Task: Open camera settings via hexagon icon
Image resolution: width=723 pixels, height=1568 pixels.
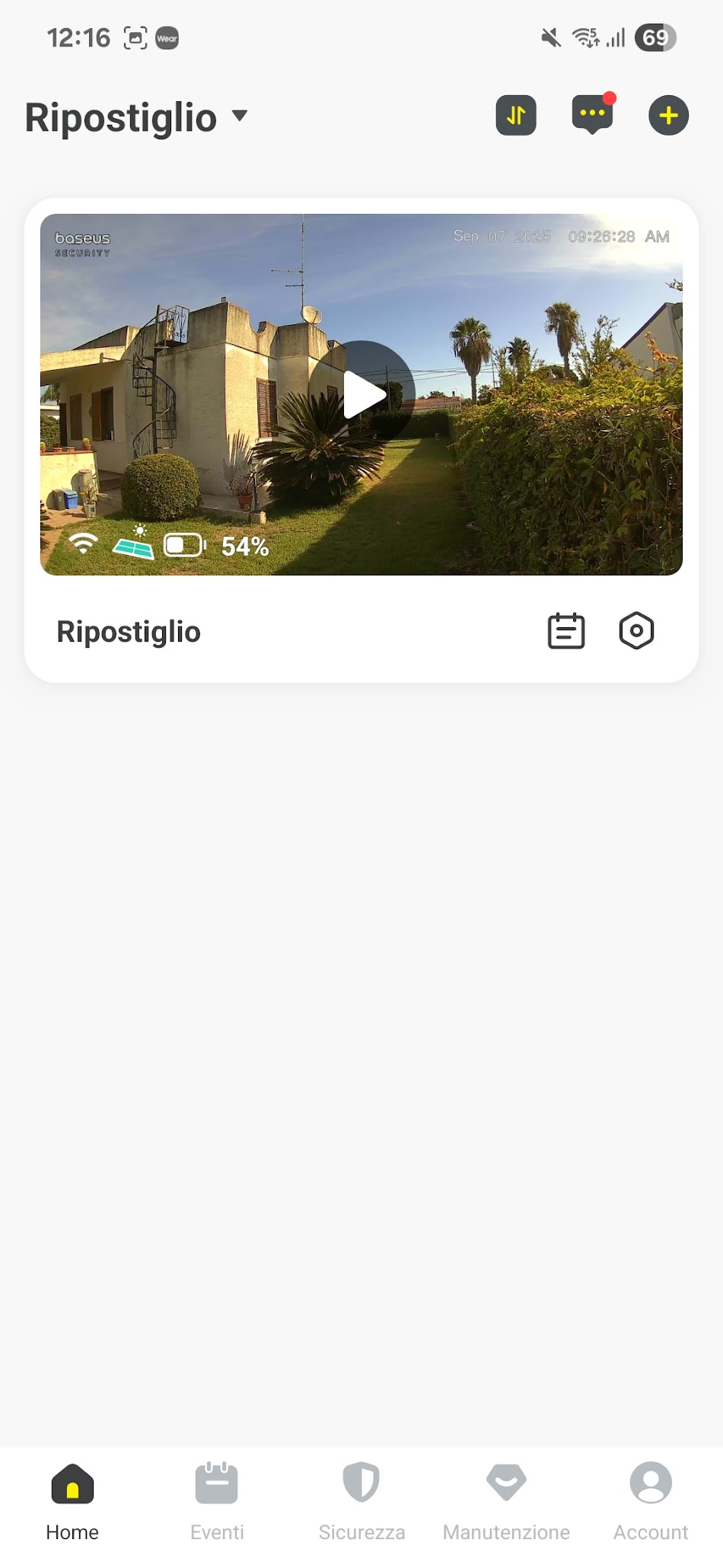Action: click(x=637, y=630)
